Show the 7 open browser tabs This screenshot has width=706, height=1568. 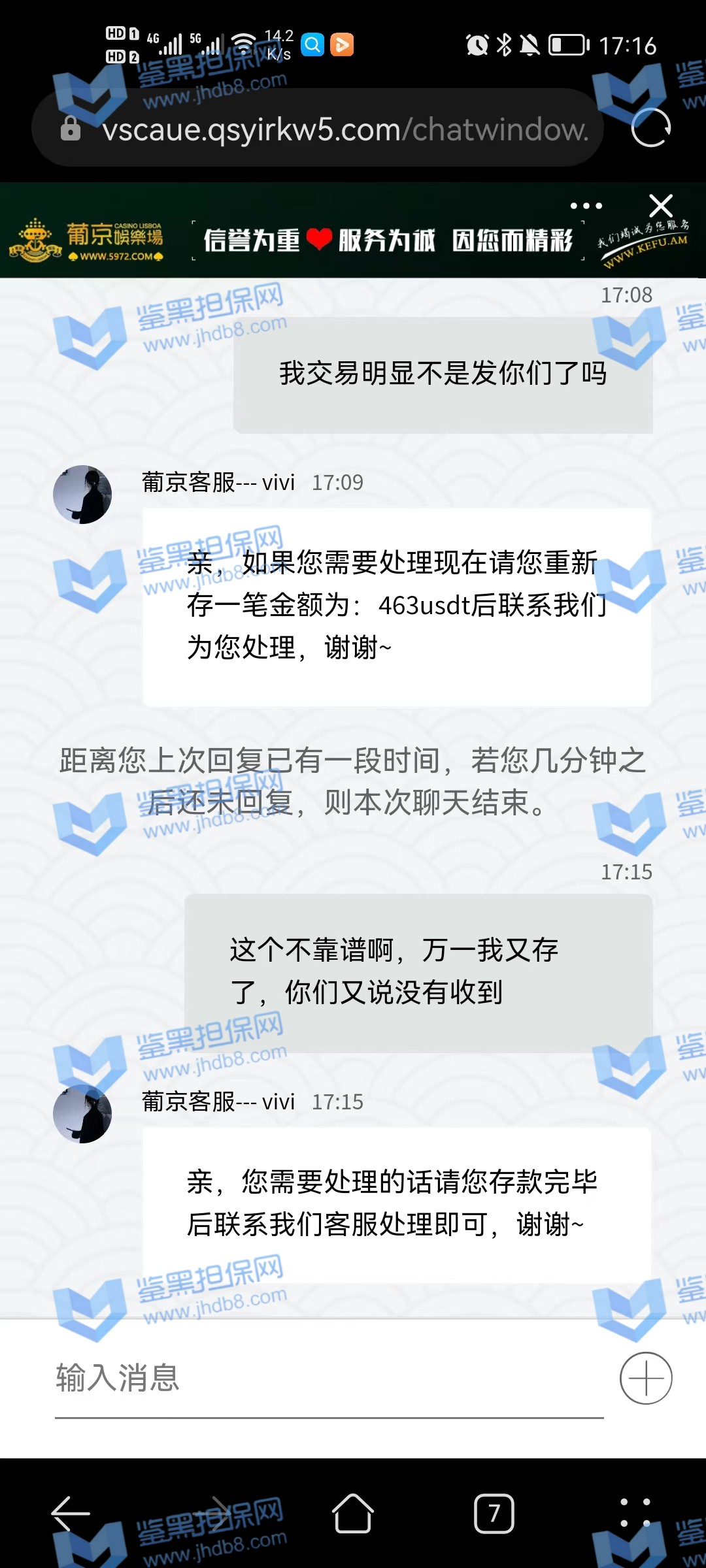click(x=494, y=1513)
